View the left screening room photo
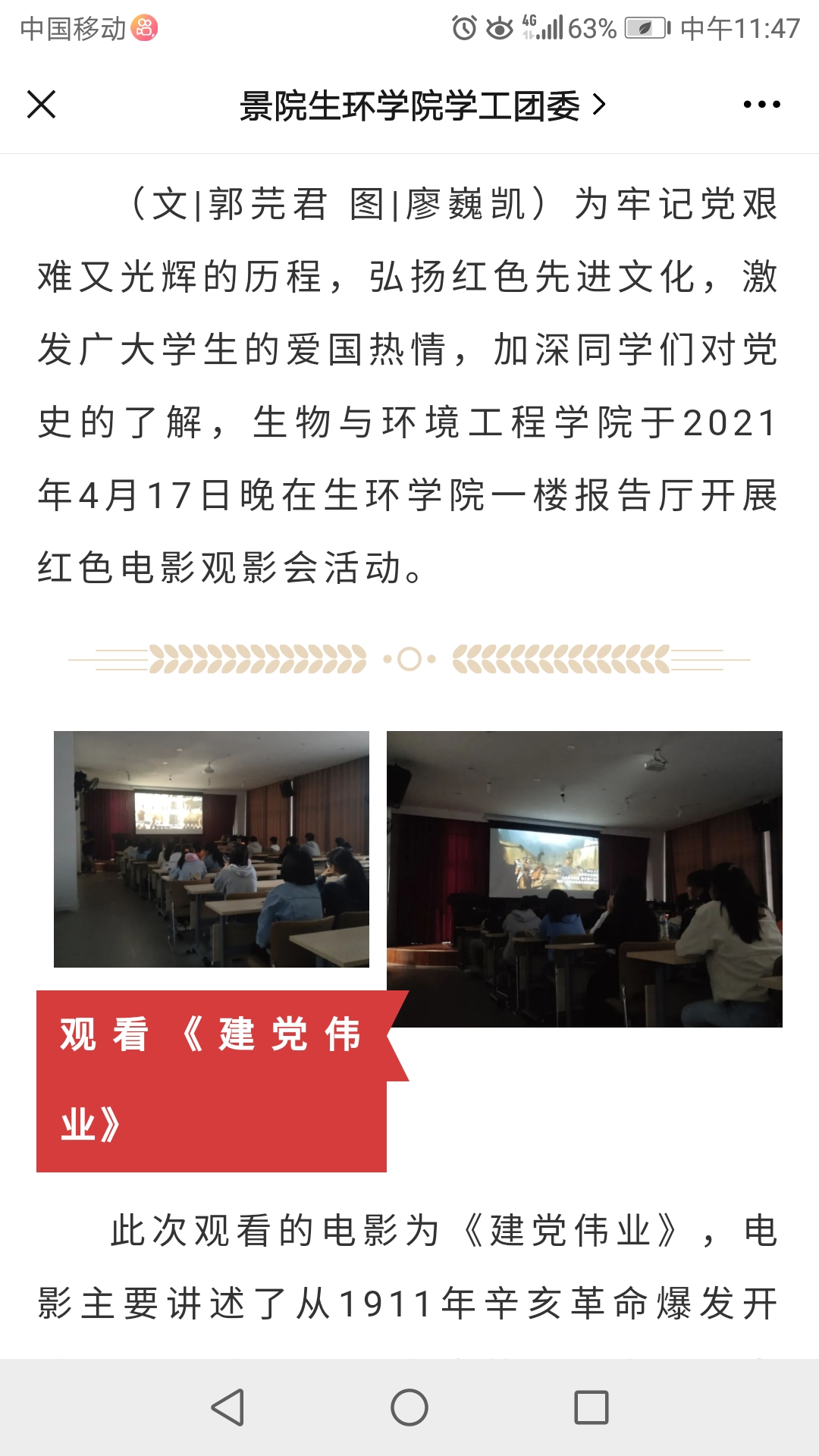The width and height of the screenshot is (819, 1456). [212, 849]
